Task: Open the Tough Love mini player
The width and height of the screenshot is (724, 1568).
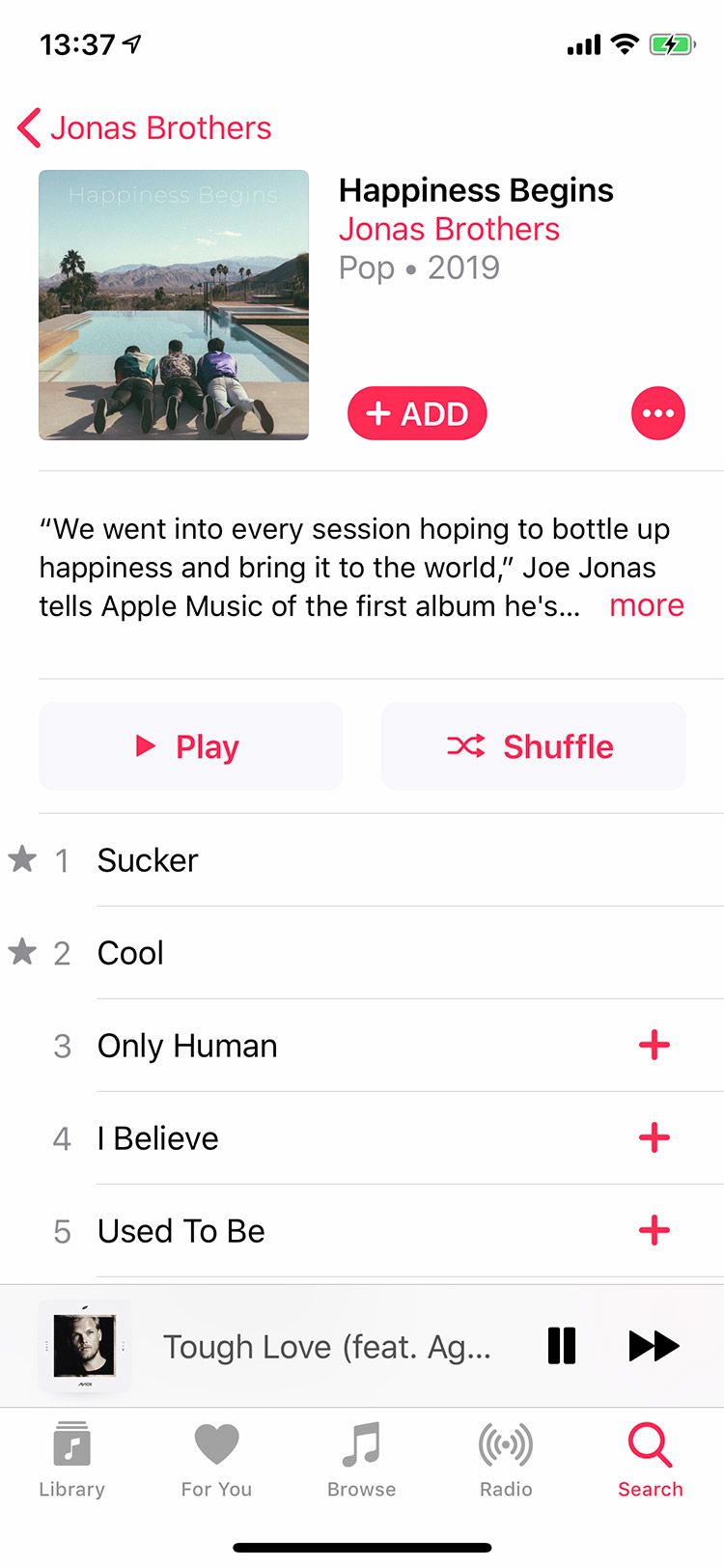Action: [326, 1347]
